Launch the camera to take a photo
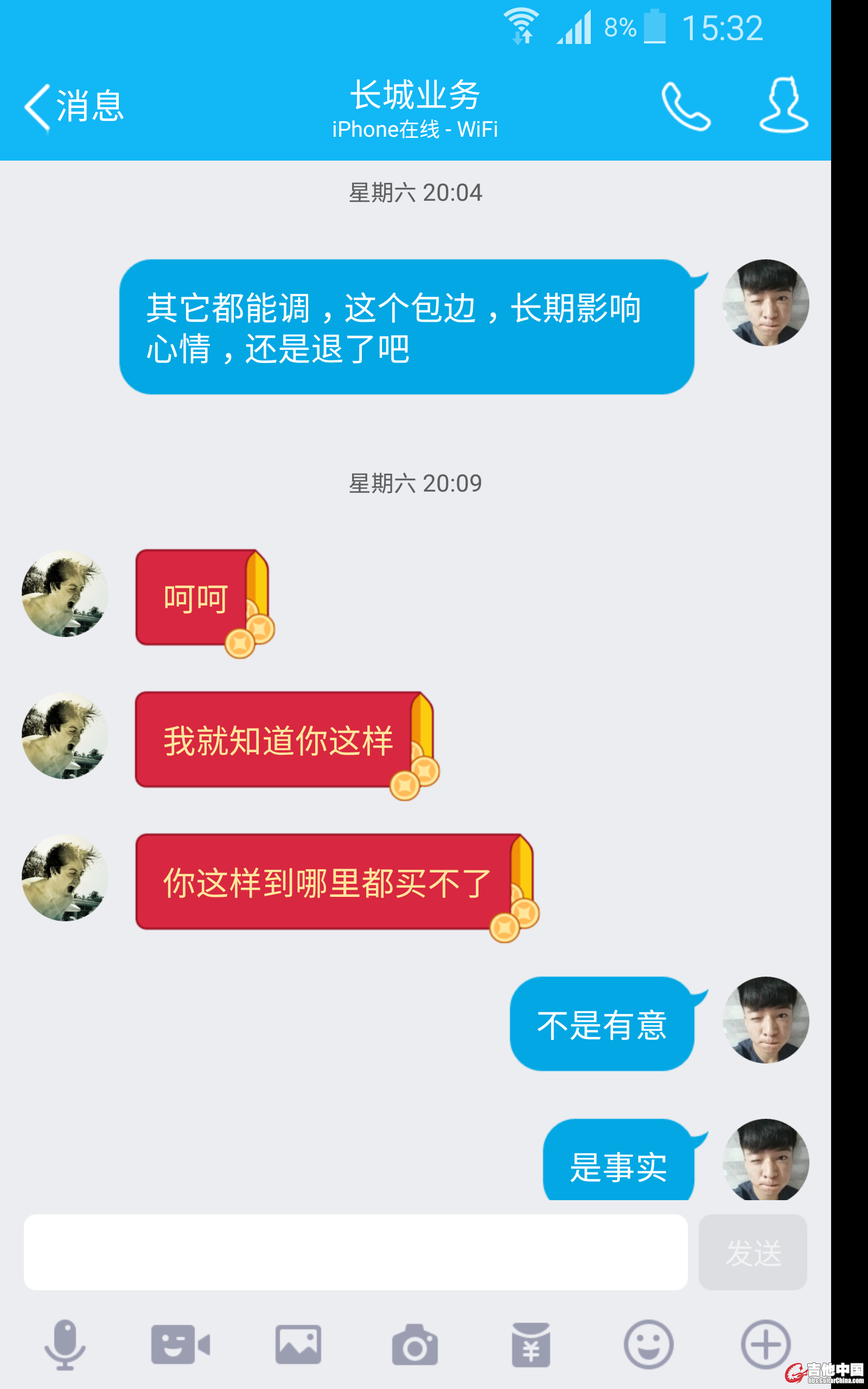The width and height of the screenshot is (868, 1389). coord(414,1344)
